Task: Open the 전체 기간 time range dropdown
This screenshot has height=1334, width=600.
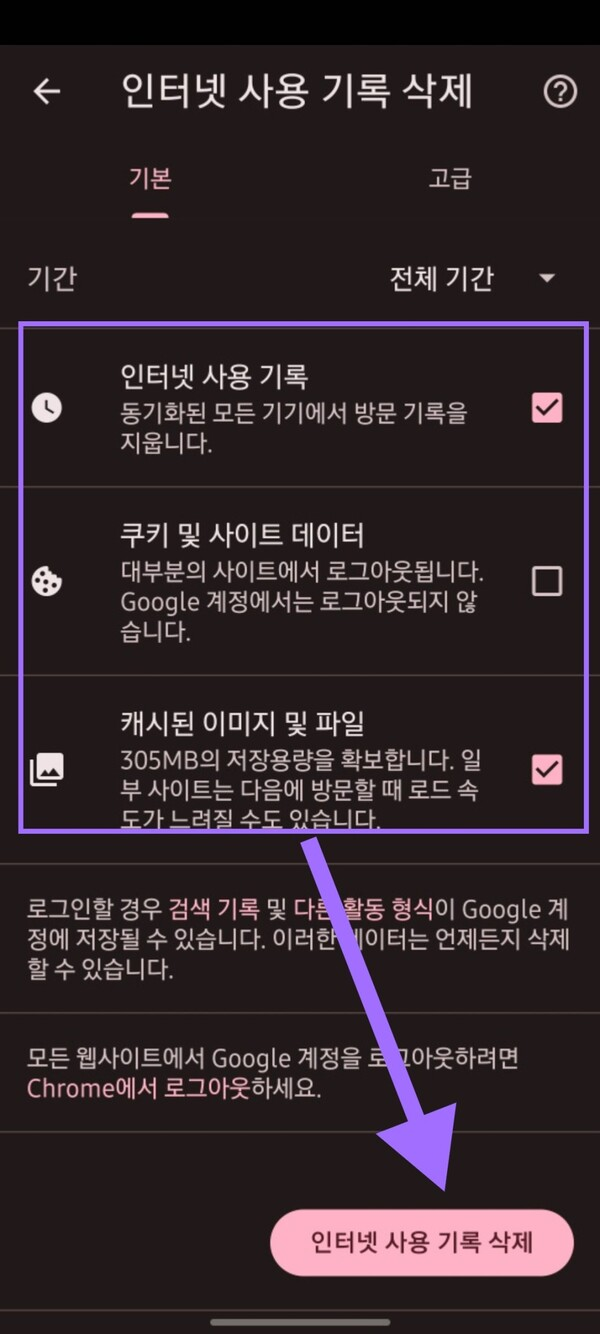Action: 472,278
